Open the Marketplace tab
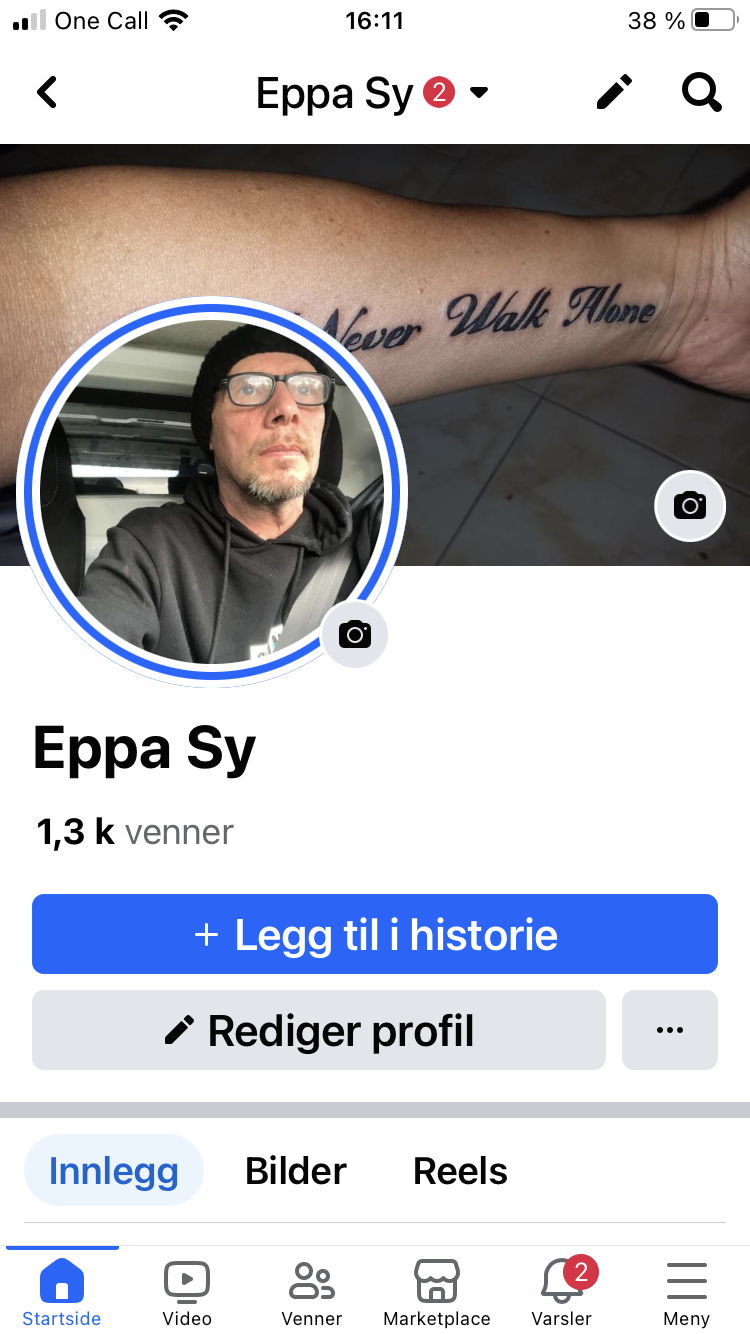Image resolution: width=750 pixels, height=1334 pixels. (x=437, y=1291)
